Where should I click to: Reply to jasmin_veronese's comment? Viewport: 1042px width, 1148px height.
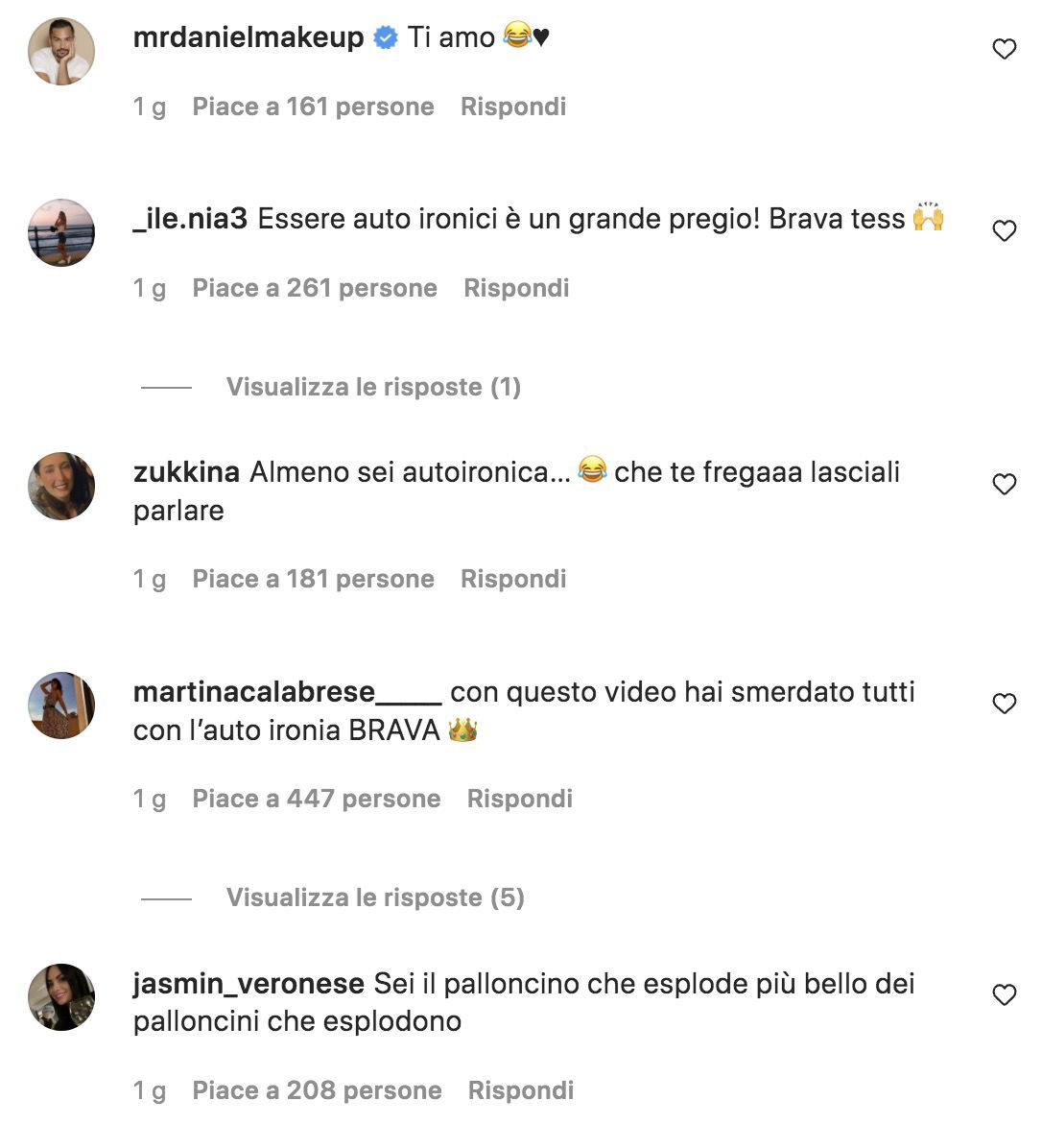pos(520,1090)
